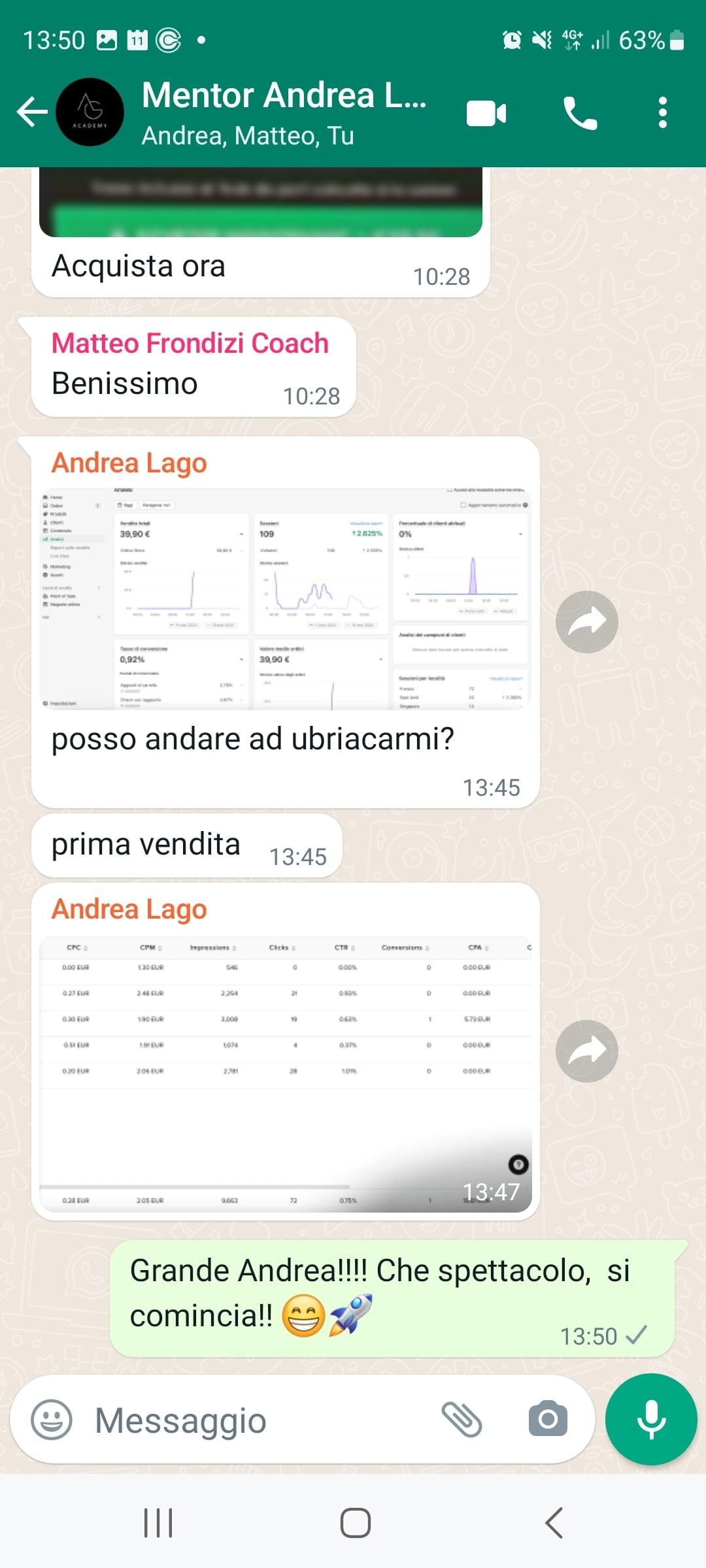The height and width of the screenshot is (1568, 706).
Task: Start a voice call with the group
Action: 580,113
